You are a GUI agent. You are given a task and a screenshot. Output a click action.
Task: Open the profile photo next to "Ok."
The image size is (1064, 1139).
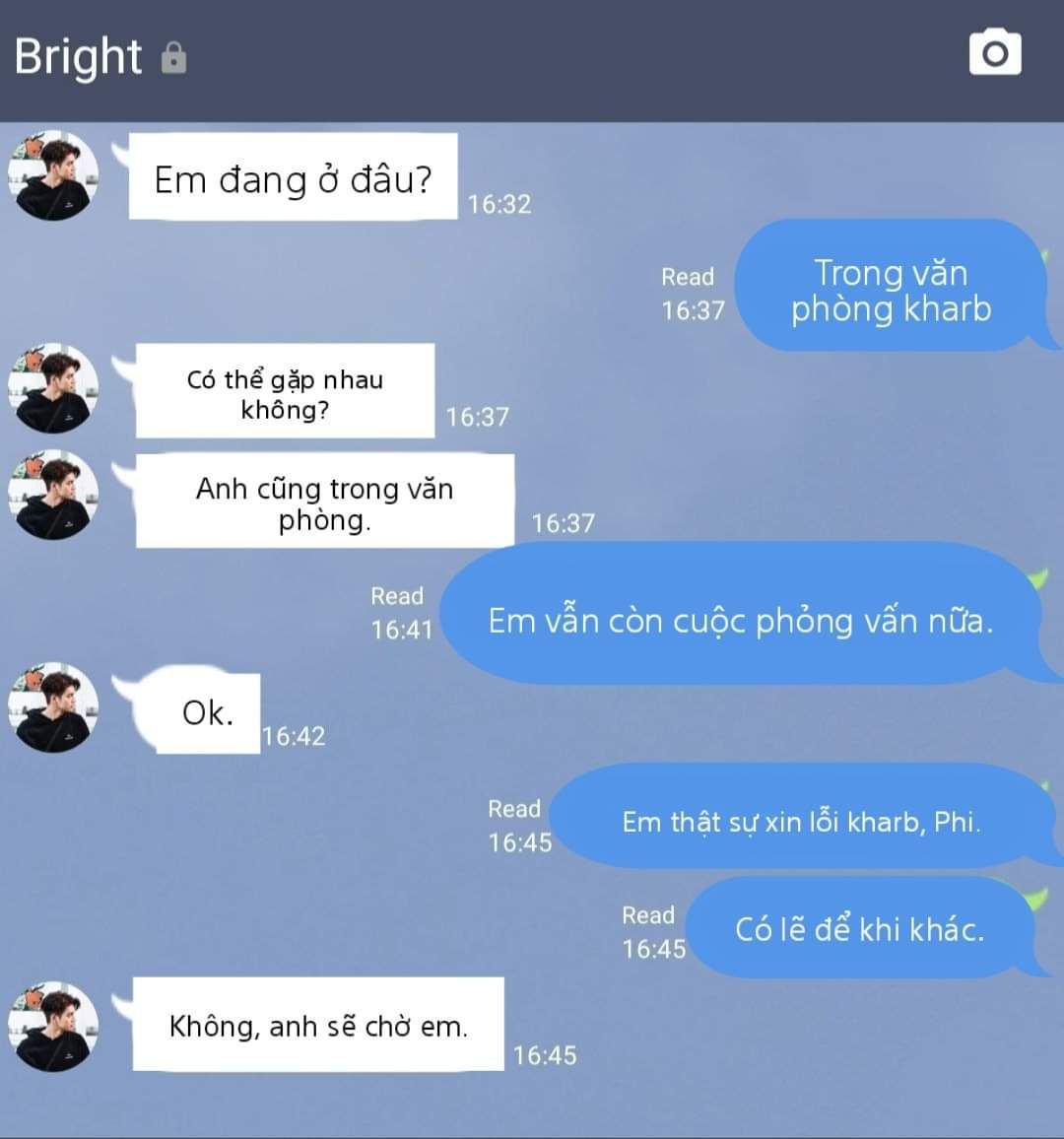click(53, 707)
